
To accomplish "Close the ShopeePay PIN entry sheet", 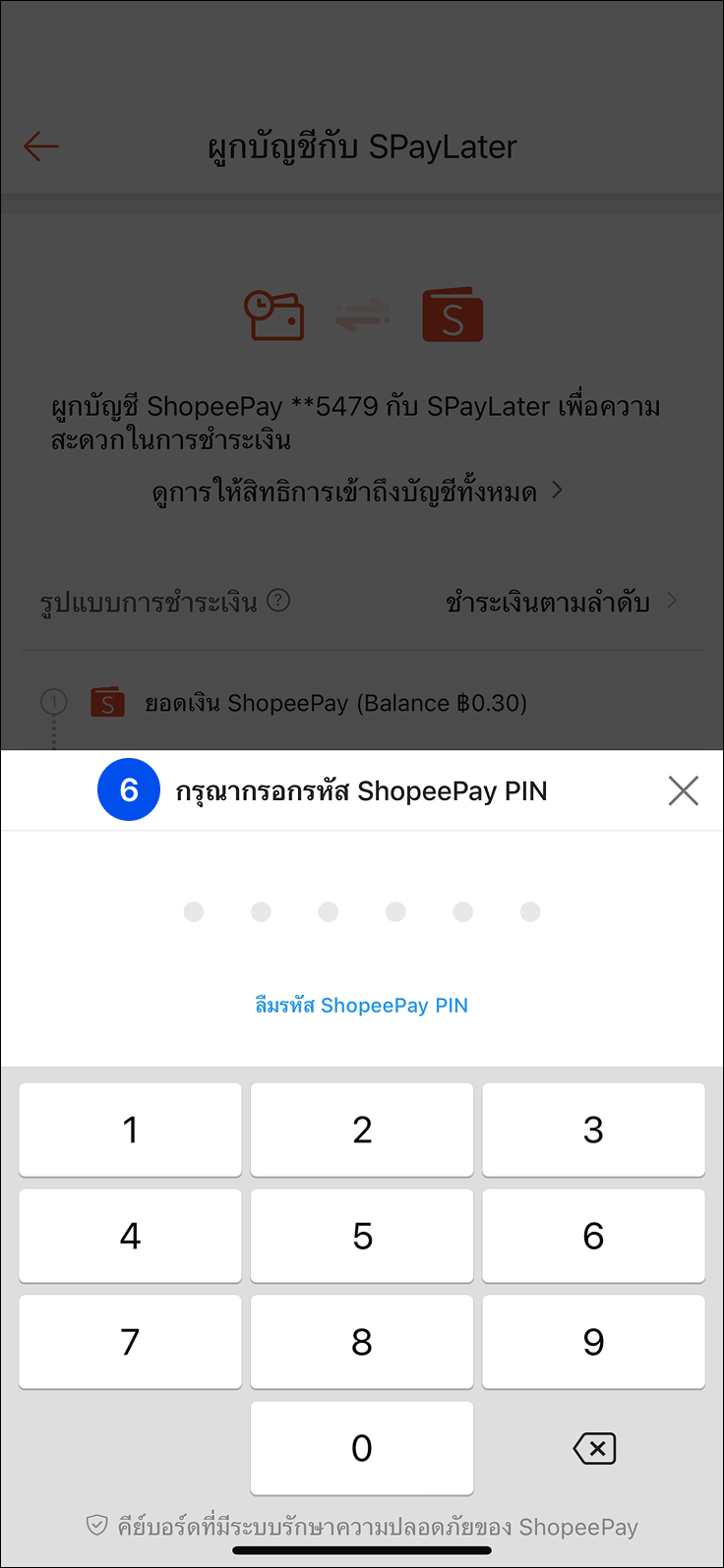I will (x=683, y=790).
